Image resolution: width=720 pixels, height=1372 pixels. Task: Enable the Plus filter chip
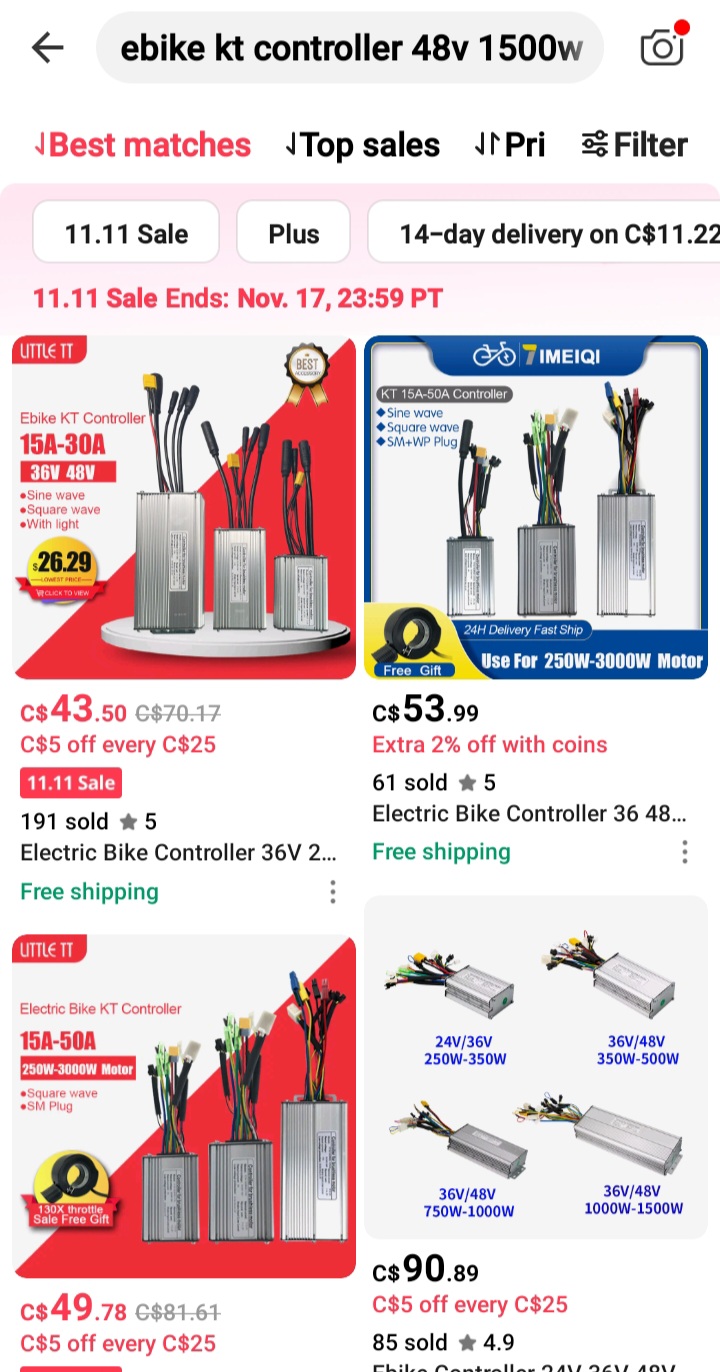tap(293, 231)
